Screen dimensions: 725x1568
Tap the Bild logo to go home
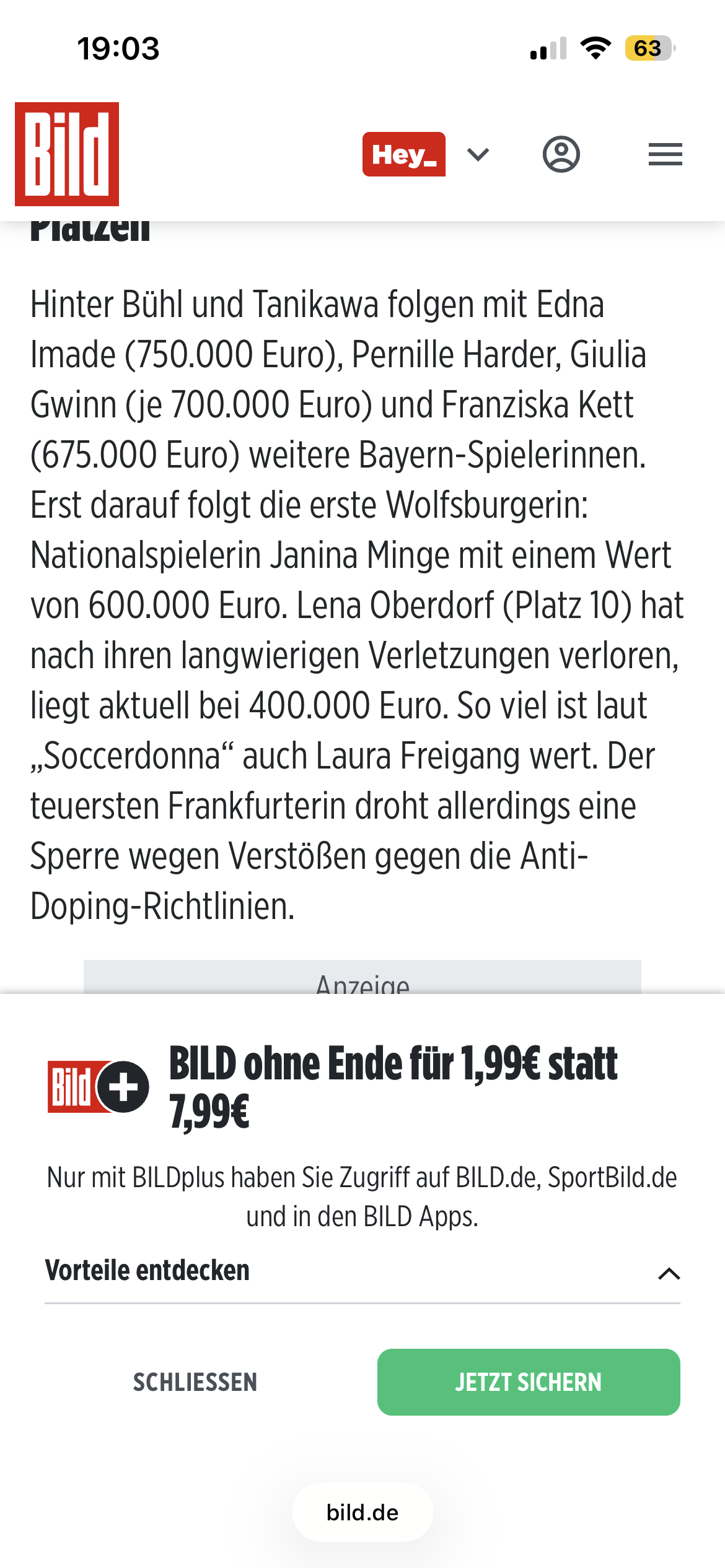67,154
